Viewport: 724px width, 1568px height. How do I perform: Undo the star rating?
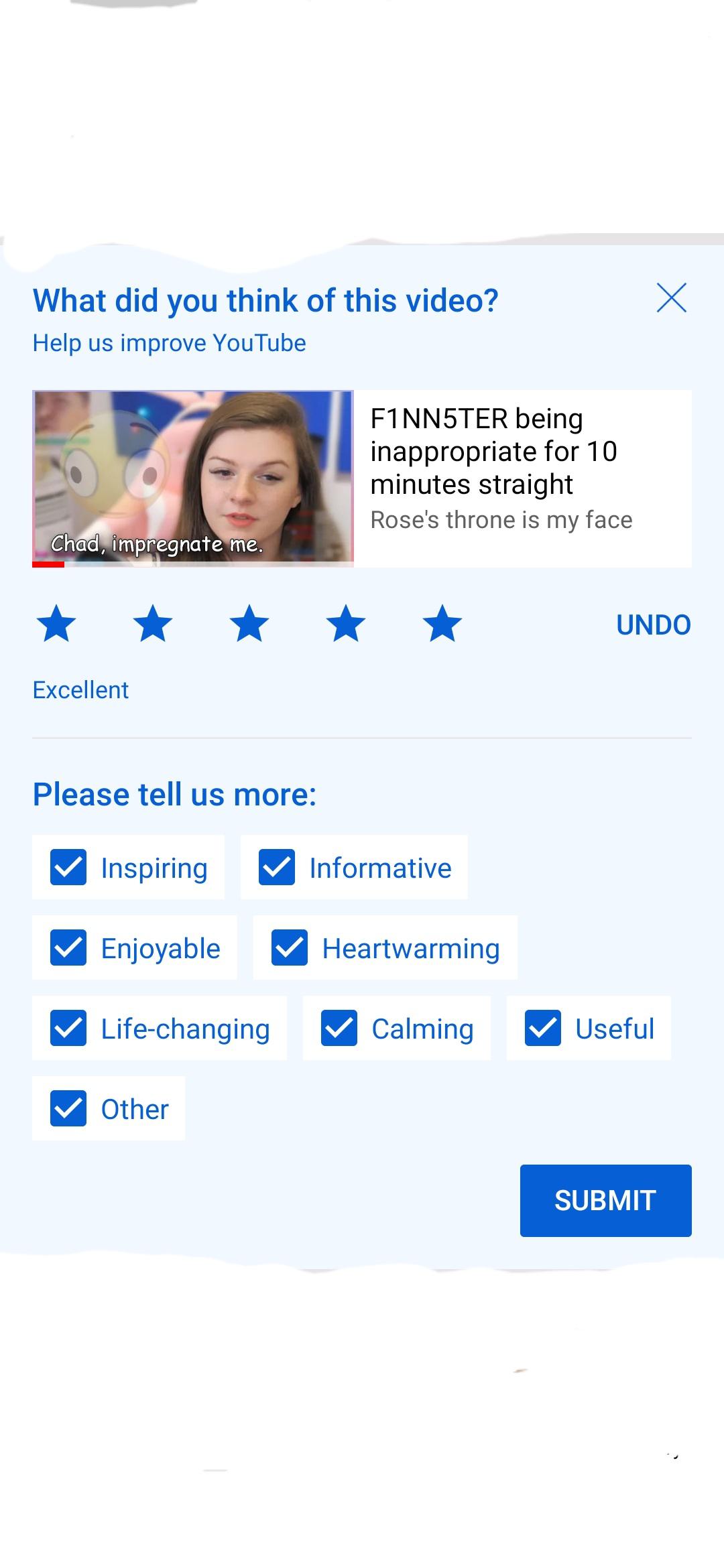653,625
